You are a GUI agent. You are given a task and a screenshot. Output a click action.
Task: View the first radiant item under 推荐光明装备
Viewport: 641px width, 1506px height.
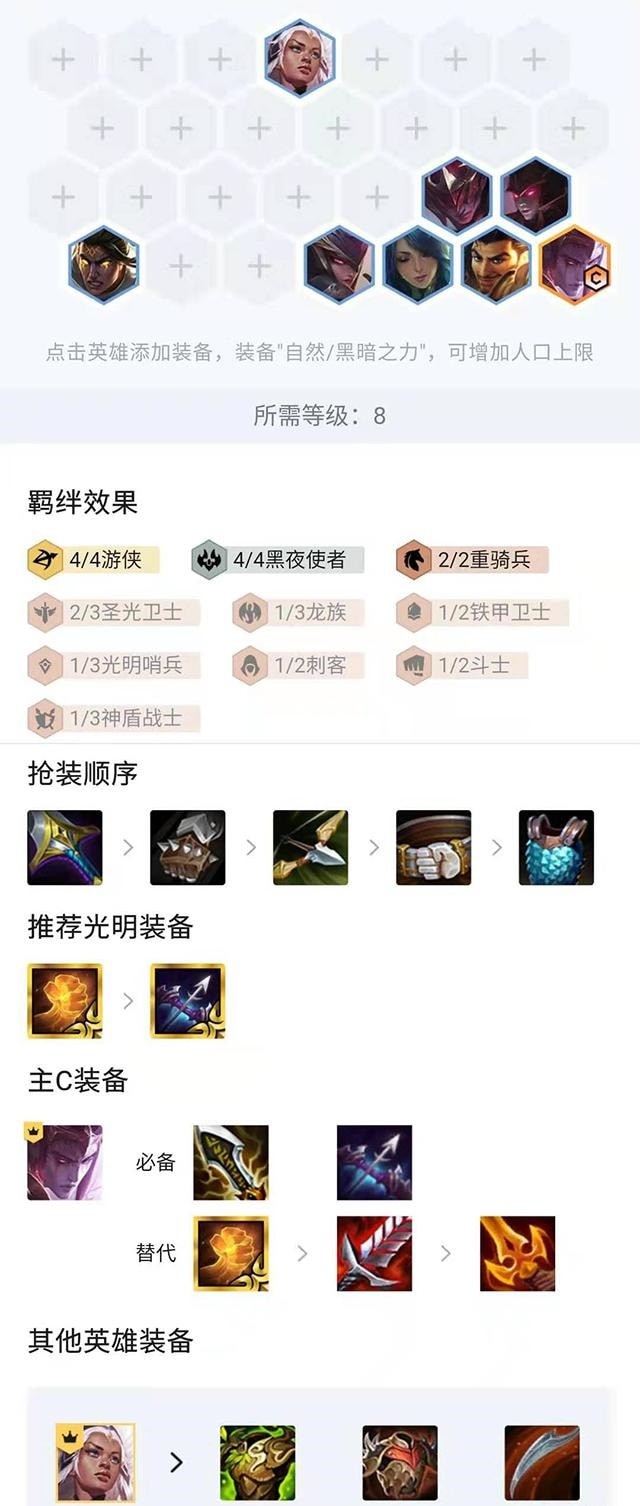pyautogui.click(x=64, y=1001)
